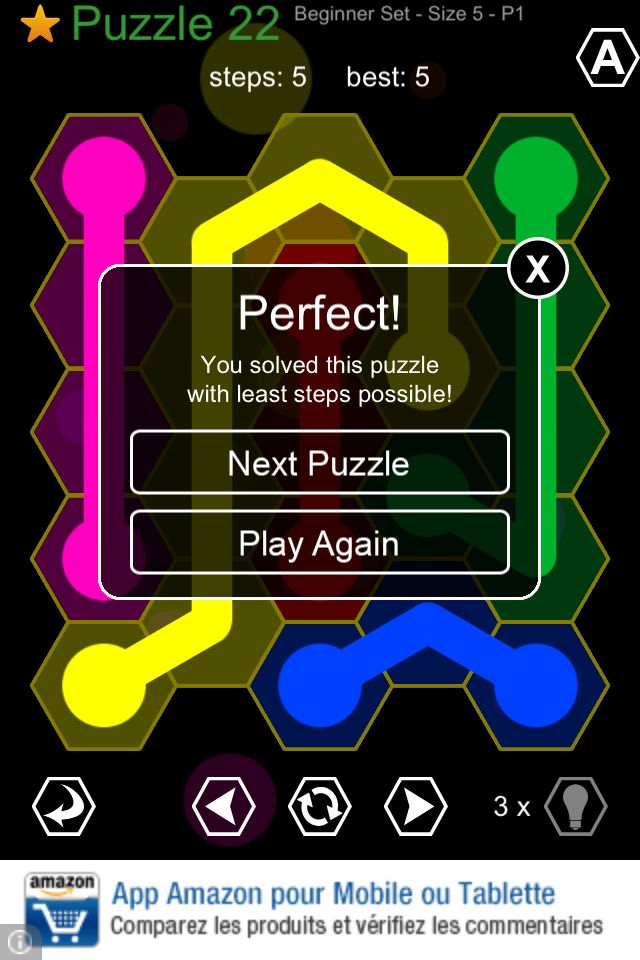Close the Perfect! dialog
640x960 pixels.
[538, 269]
